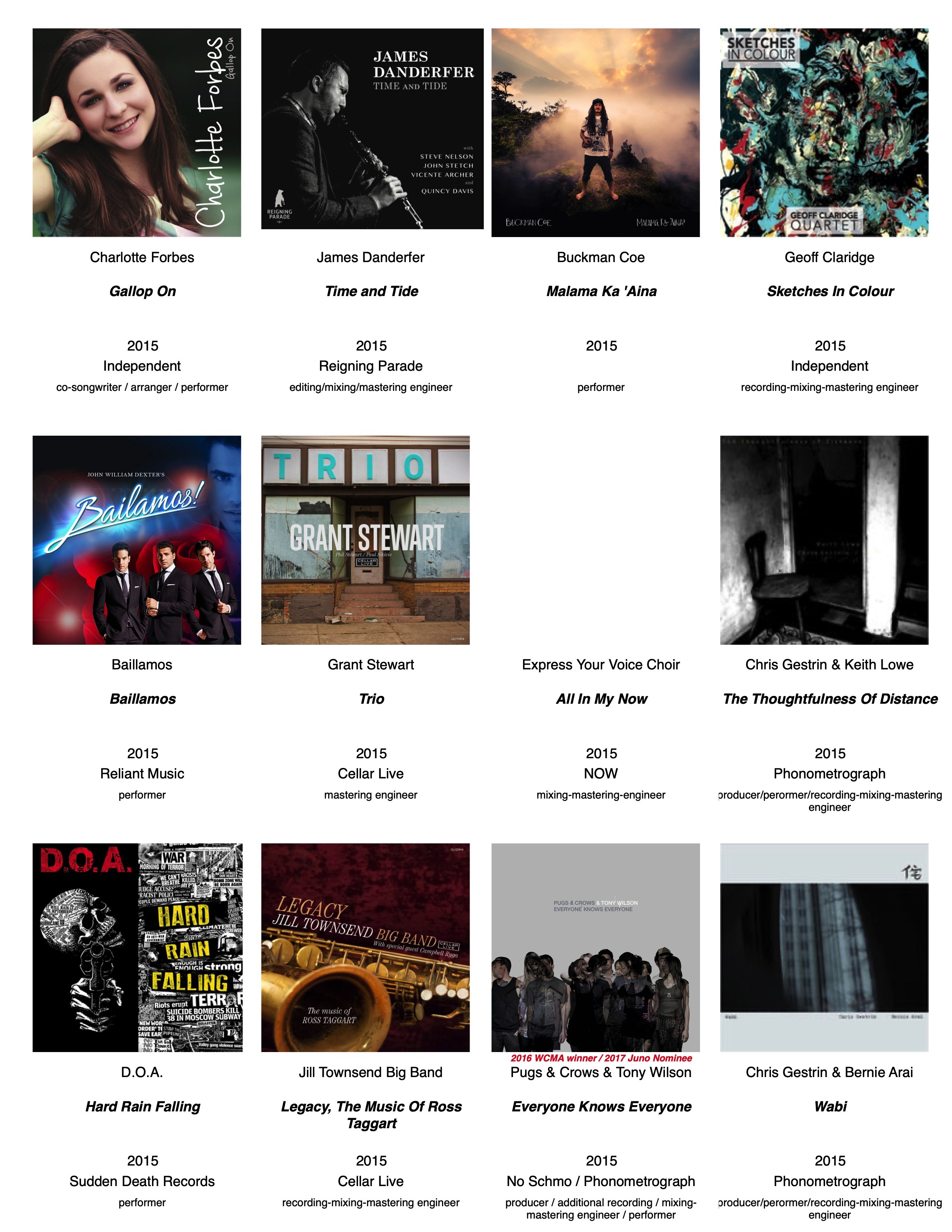Open Charlotte Forbes Gallop On album cover

point(137,133)
